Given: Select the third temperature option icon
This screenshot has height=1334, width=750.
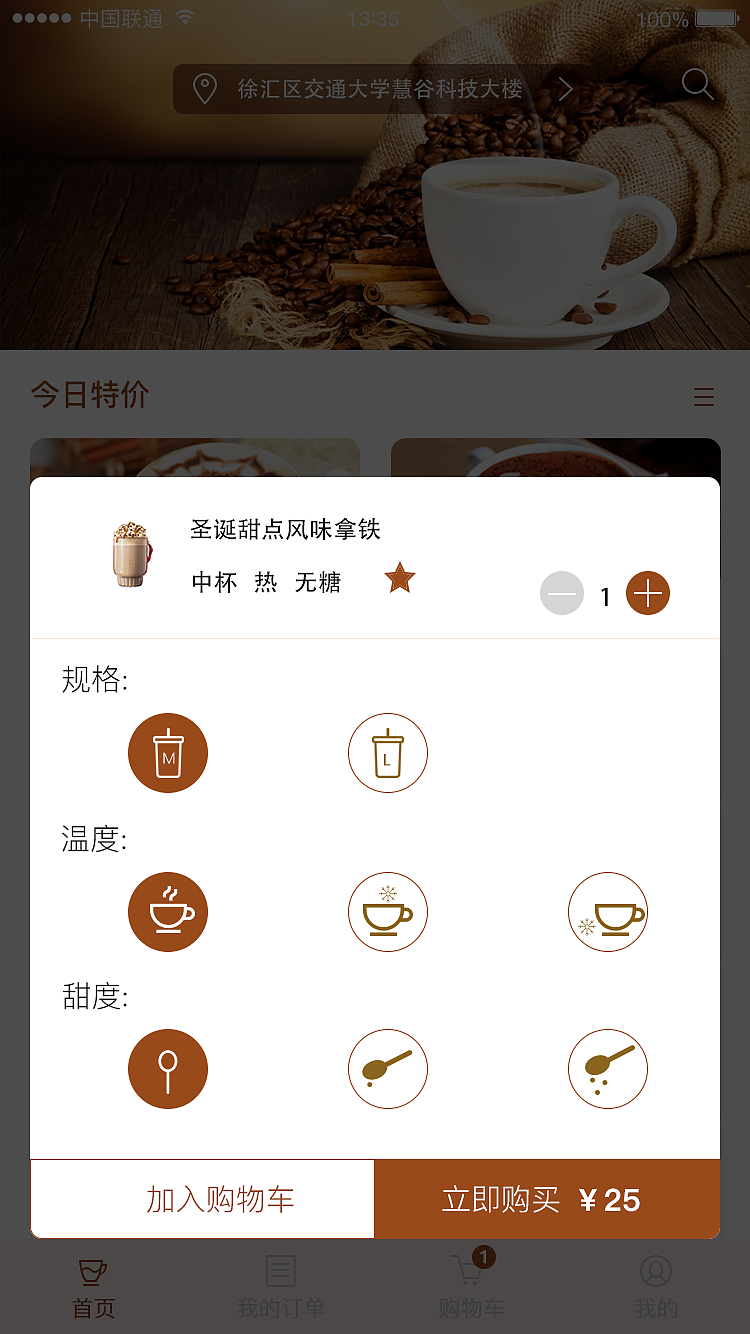Looking at the screenshot, I should [607, 911].
